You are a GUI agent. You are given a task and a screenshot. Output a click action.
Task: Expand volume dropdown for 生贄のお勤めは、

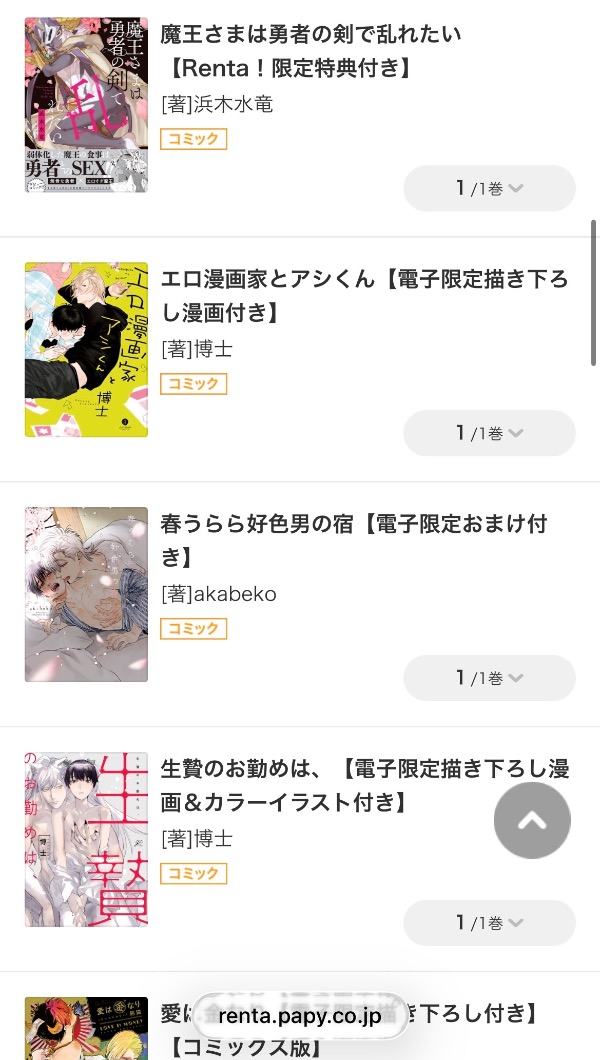(x=489, y=923)
